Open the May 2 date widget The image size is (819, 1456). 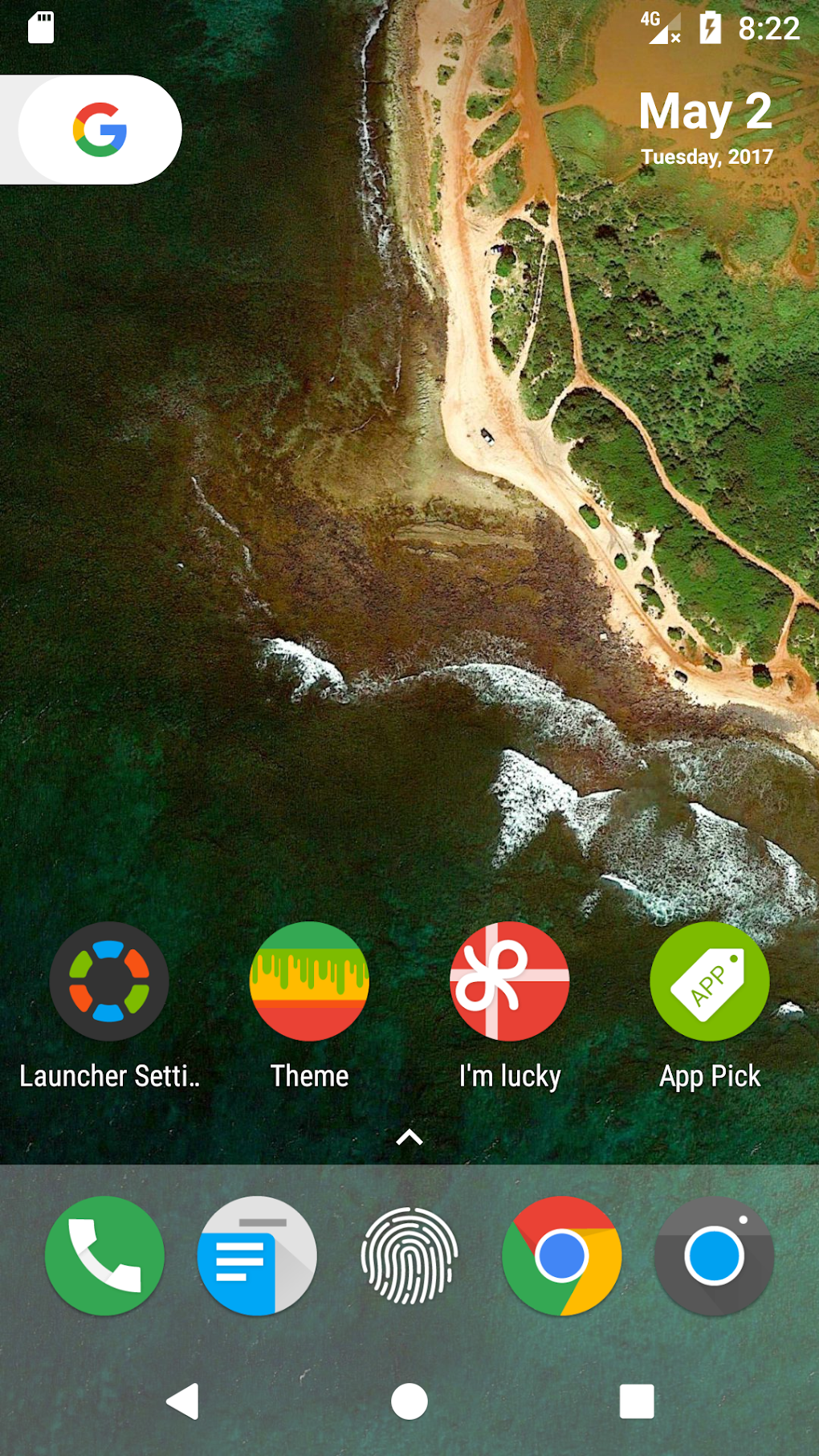(x=706, y=128)
